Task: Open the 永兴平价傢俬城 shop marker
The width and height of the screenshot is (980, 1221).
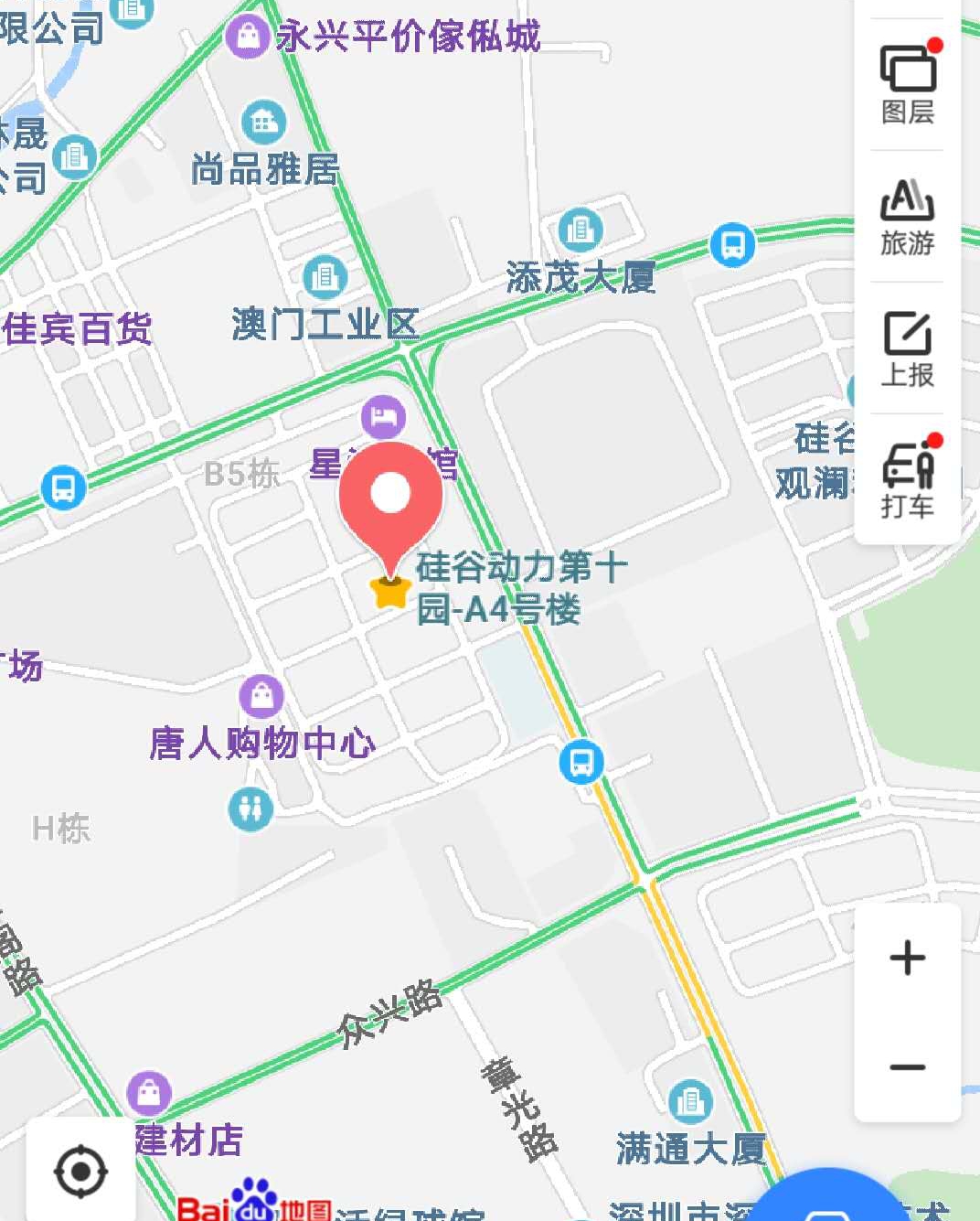Action: [248, 37]
